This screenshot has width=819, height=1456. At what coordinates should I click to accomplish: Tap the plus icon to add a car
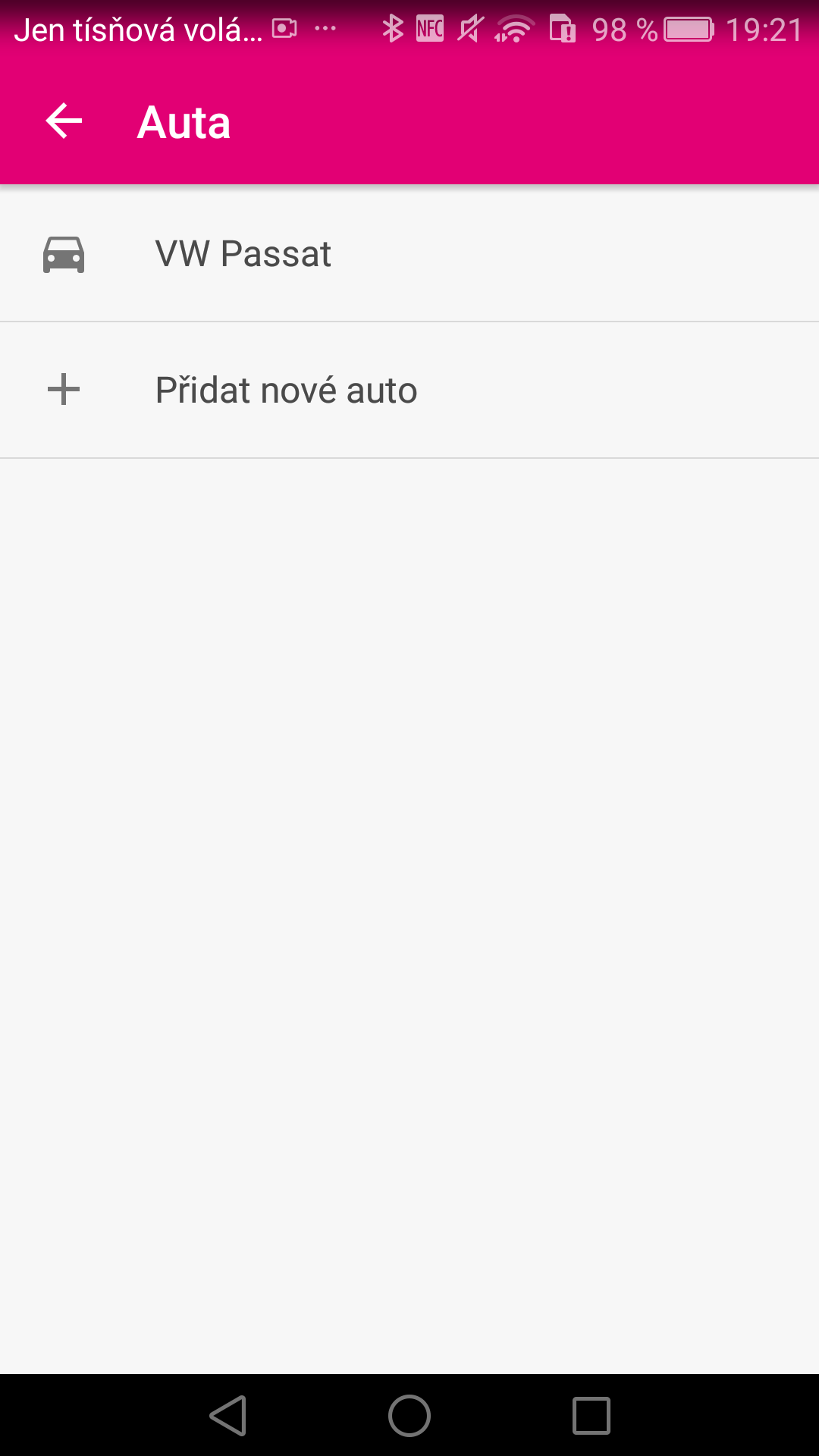[x=64, y=390]
